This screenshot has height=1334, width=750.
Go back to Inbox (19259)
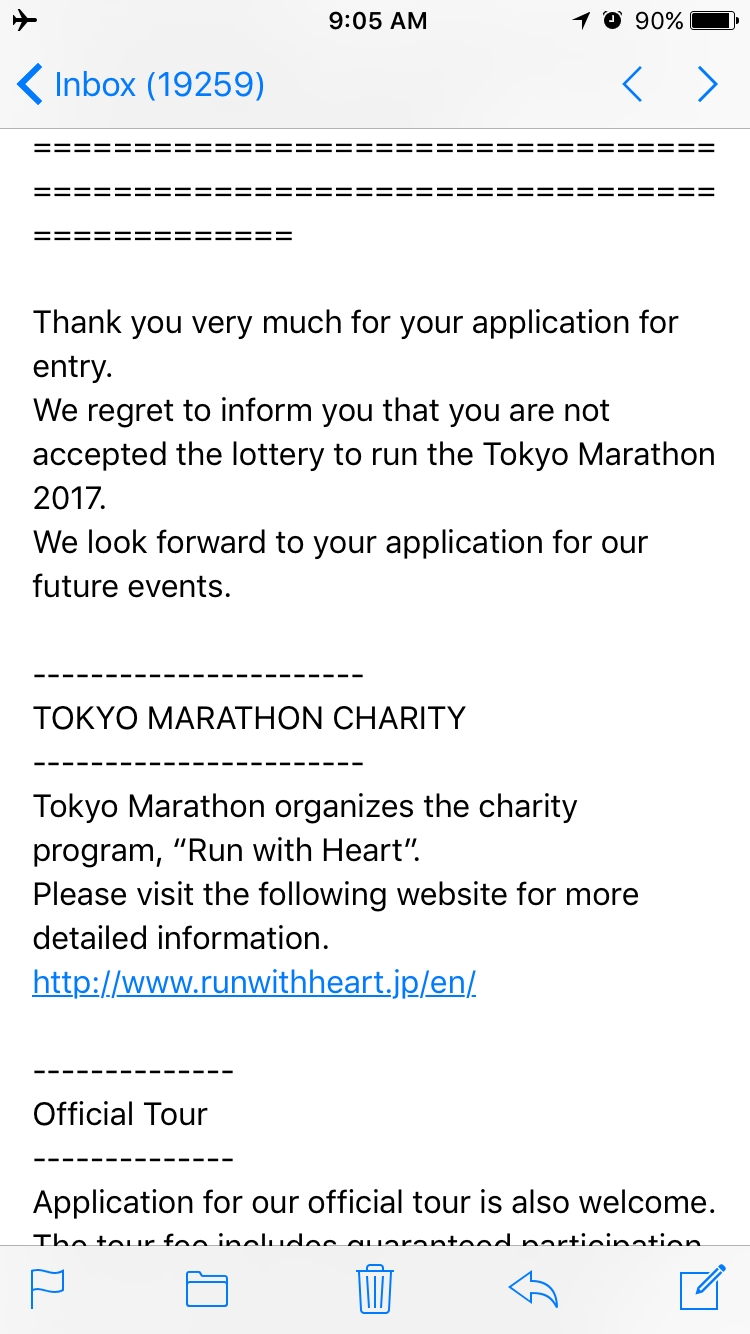(x=140, y=85)
